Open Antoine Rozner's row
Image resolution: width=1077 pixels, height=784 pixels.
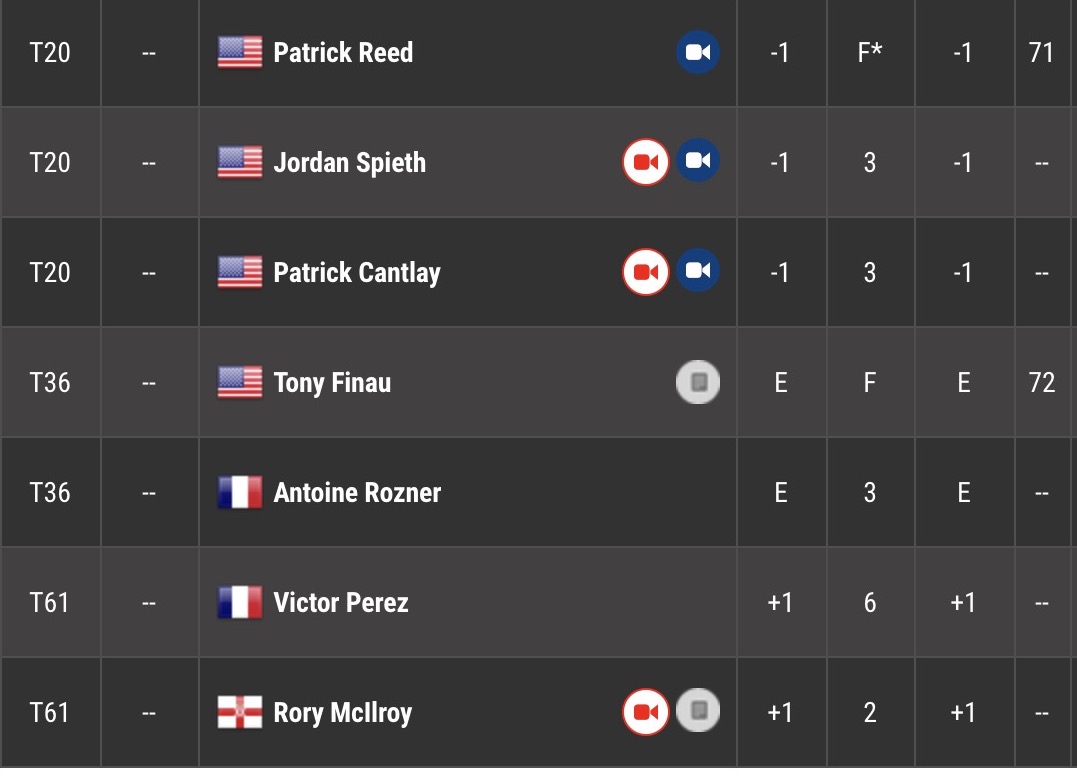pos(357,493)
